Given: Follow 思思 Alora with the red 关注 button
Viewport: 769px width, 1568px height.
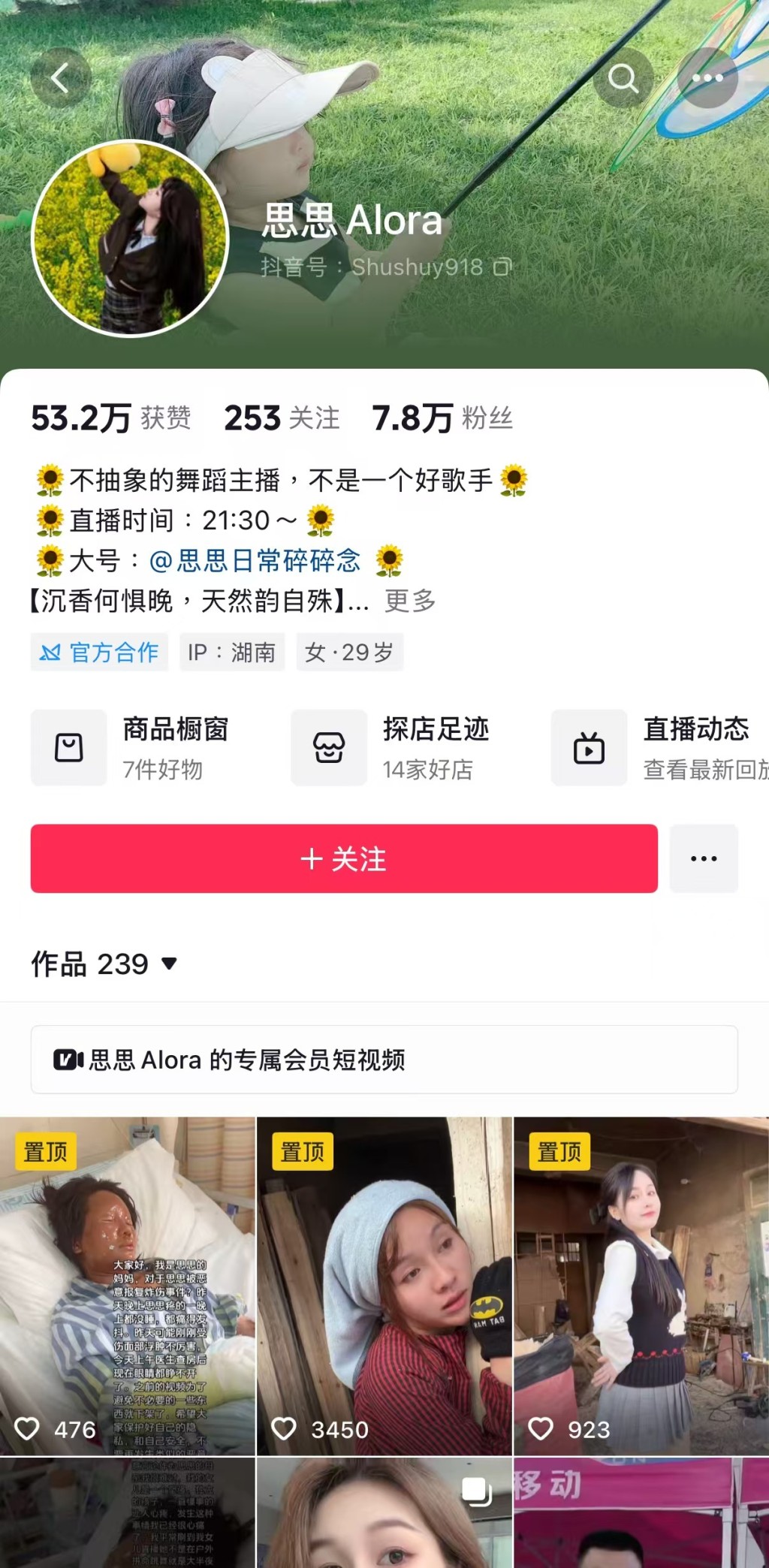Looking at the screenshot, I should [344, 858].
